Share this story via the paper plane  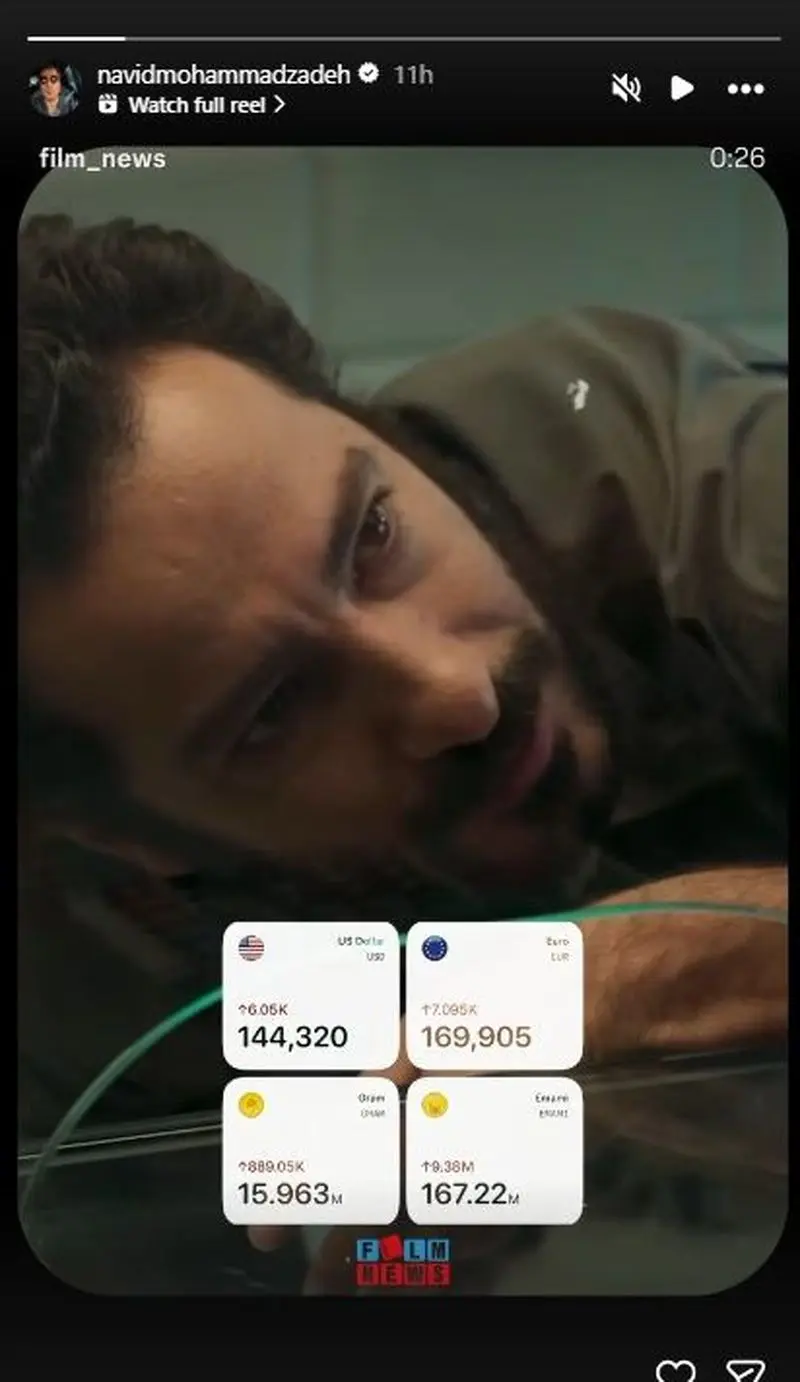745,1370
